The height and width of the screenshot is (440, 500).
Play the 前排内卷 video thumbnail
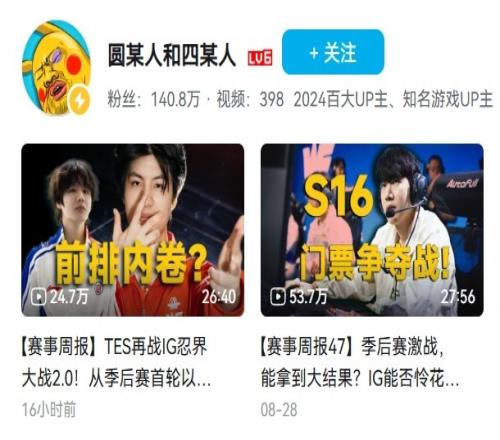pyautogui.click(x=133, y=230)
